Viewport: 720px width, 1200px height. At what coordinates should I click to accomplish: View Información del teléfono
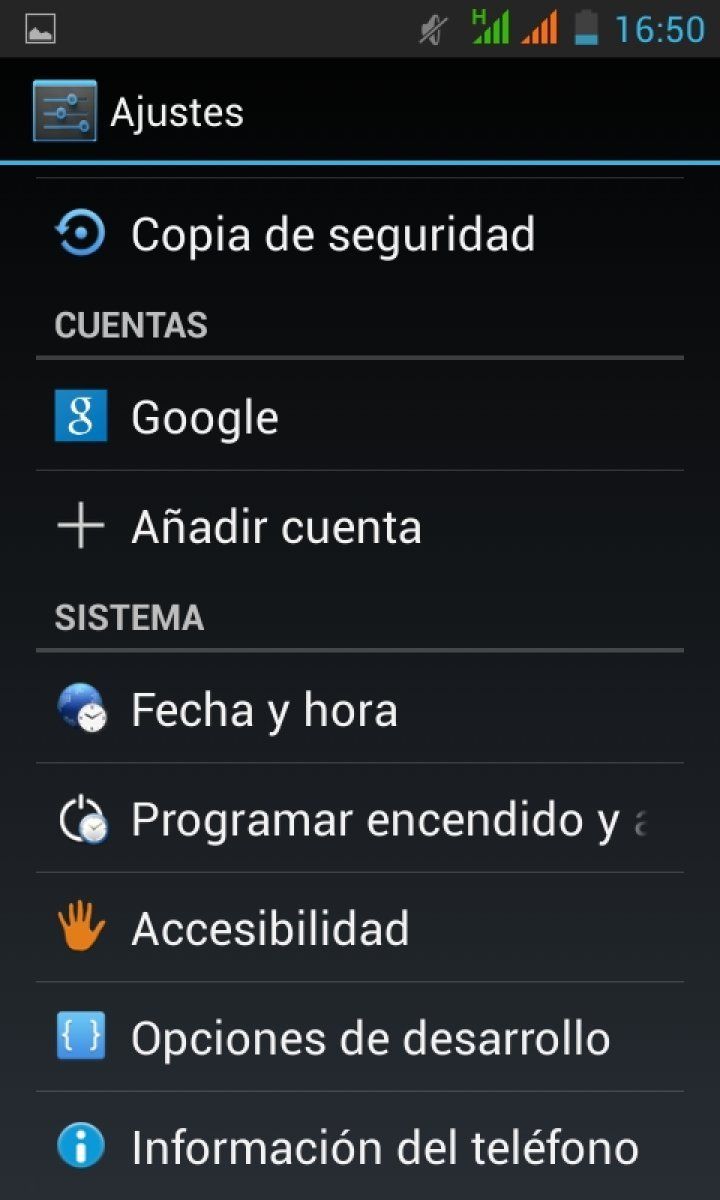point(384,1147)
